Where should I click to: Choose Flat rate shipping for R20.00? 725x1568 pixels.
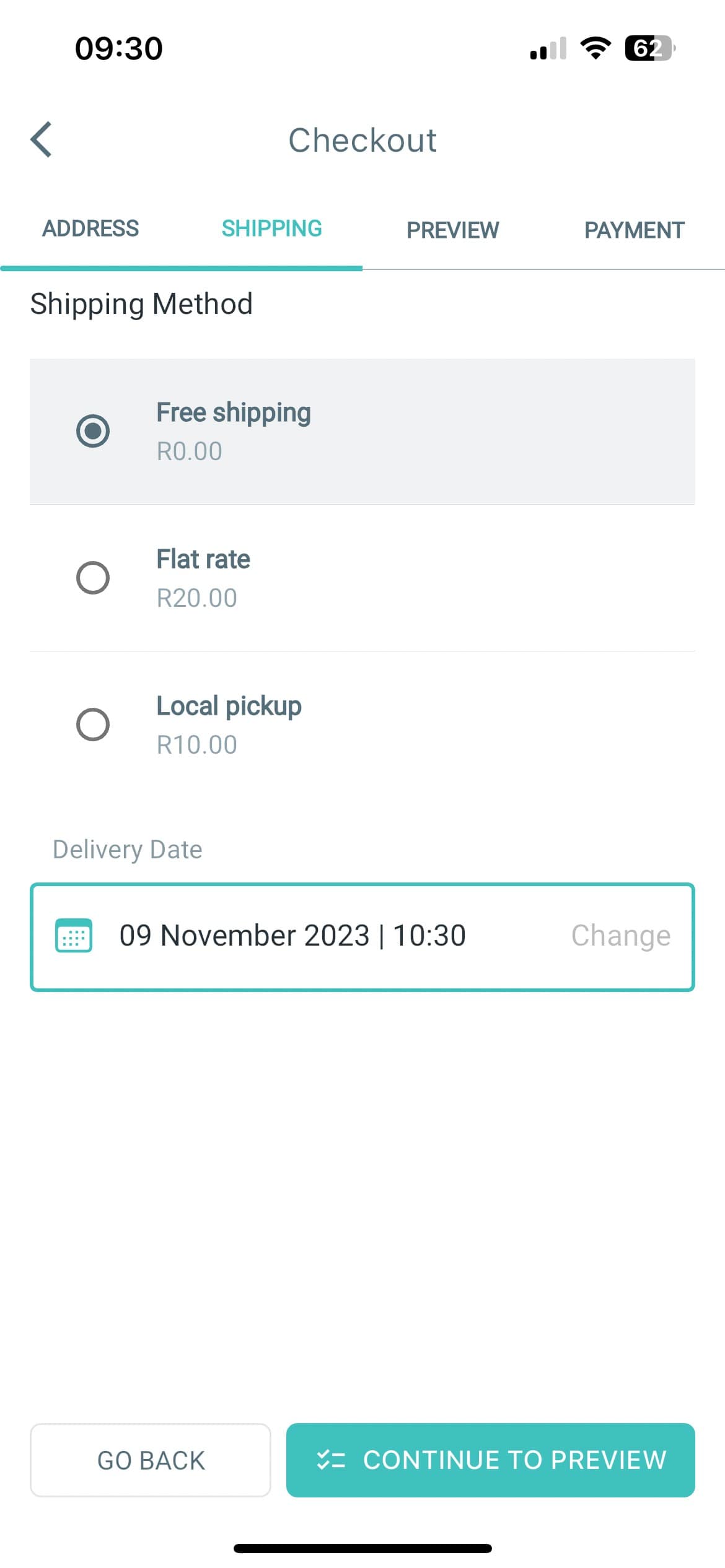pyautogui.click(x=93, y=578)
